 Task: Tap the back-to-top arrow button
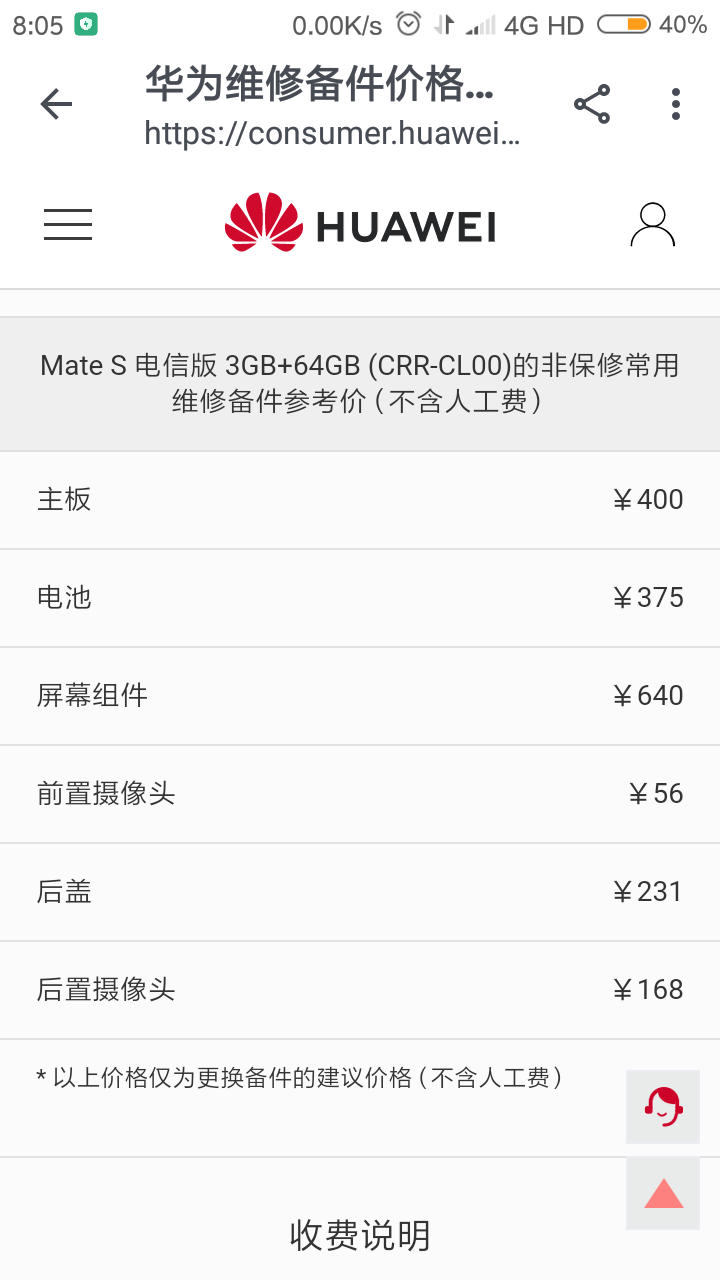[663, 1194]
